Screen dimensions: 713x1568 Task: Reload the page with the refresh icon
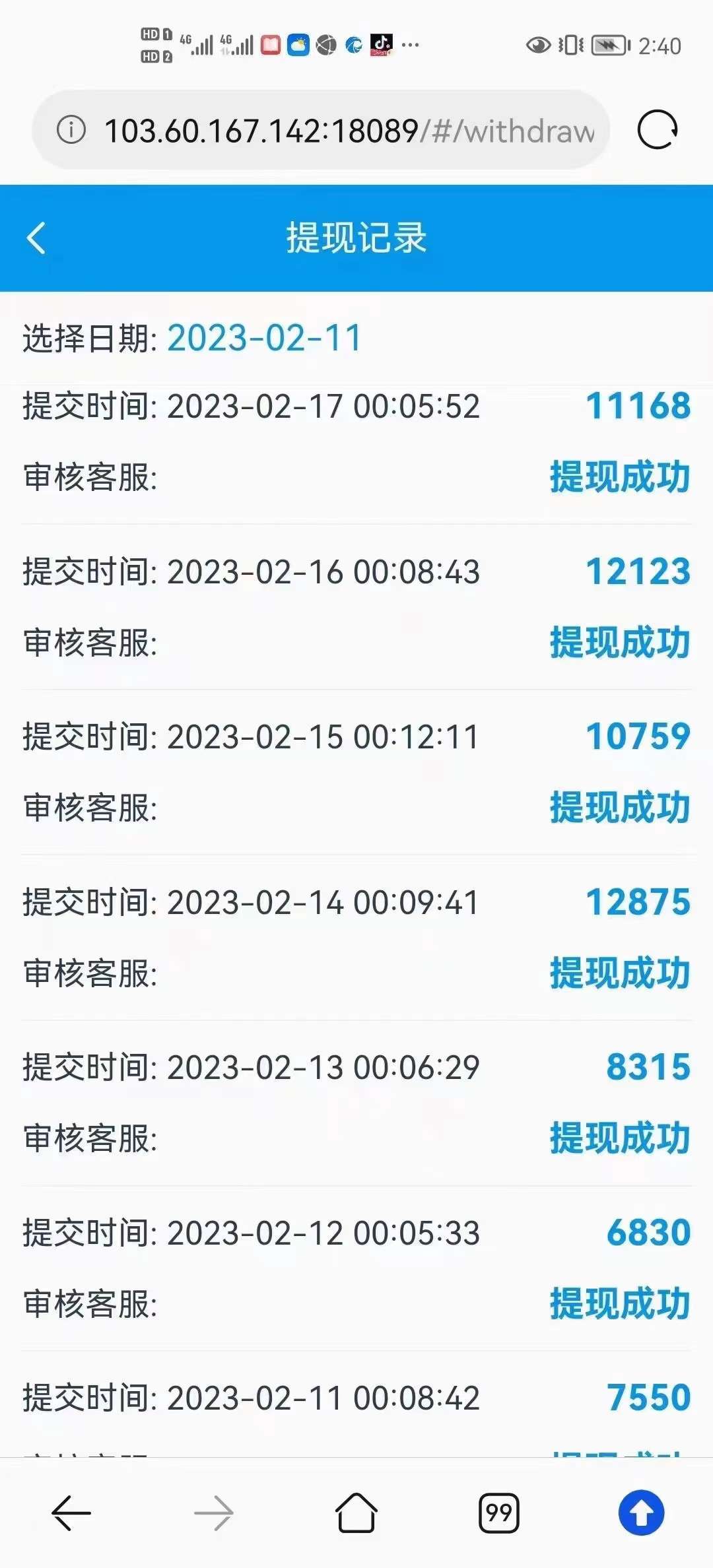pos(657,129)
